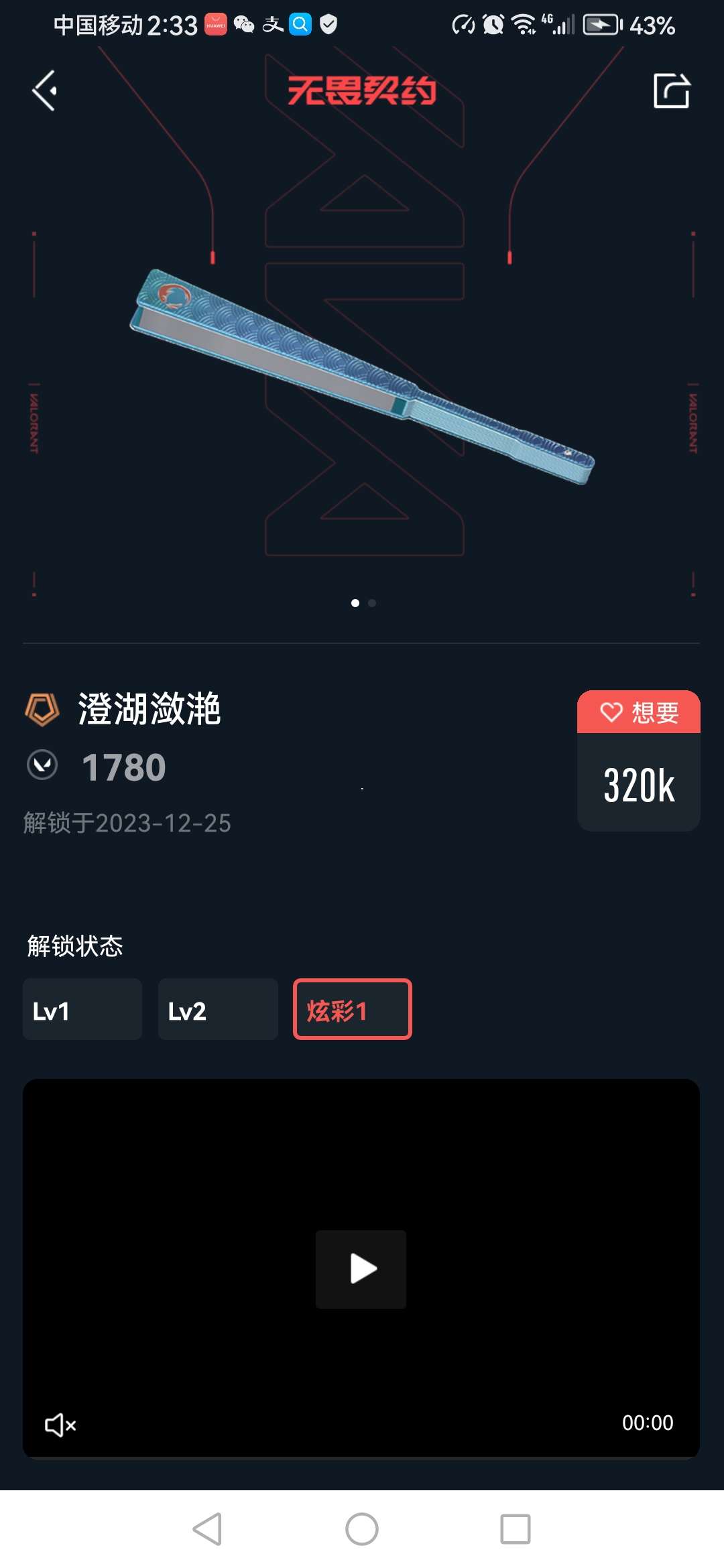
Task: Go back to the previous page
Action: coord(44,90)
